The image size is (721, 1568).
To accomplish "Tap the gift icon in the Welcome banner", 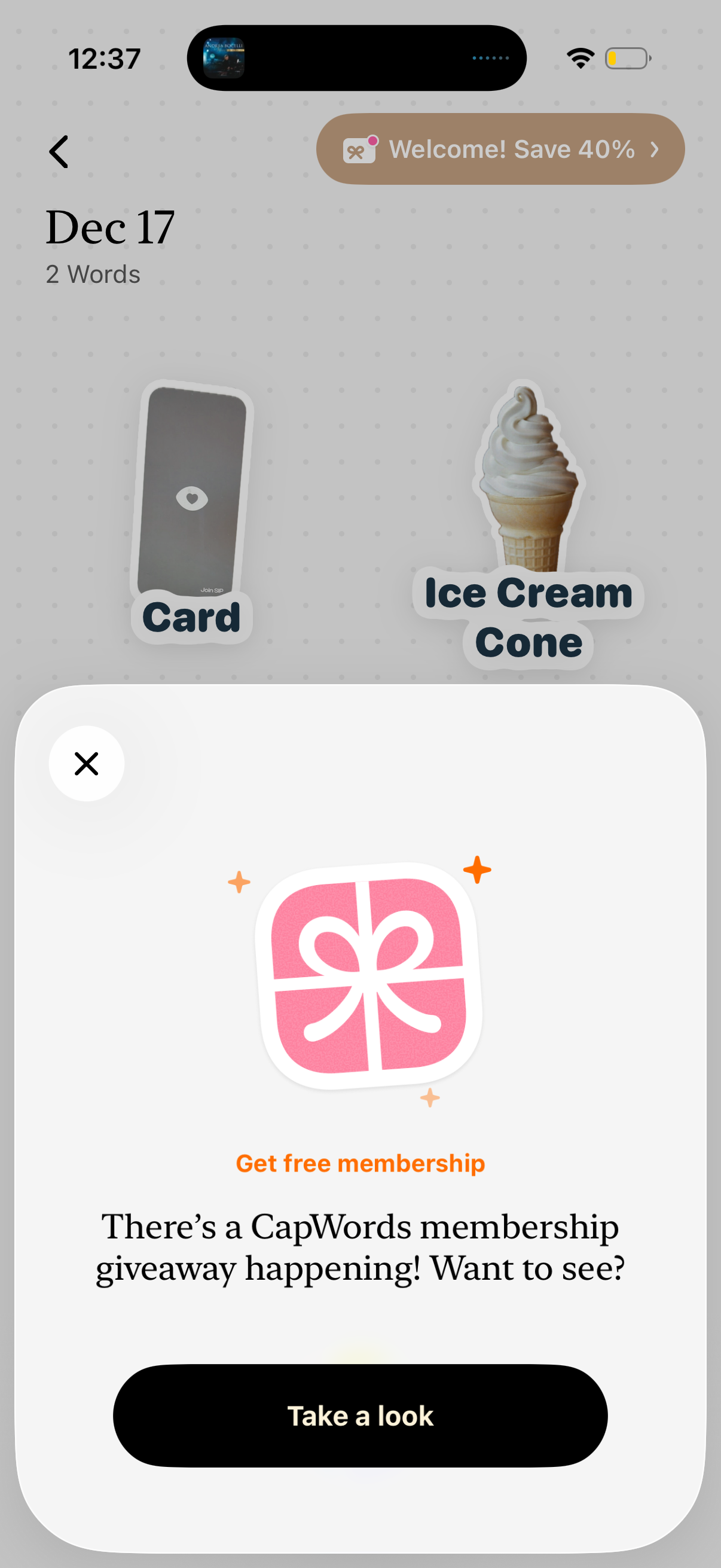I will [x=358, y=149].
